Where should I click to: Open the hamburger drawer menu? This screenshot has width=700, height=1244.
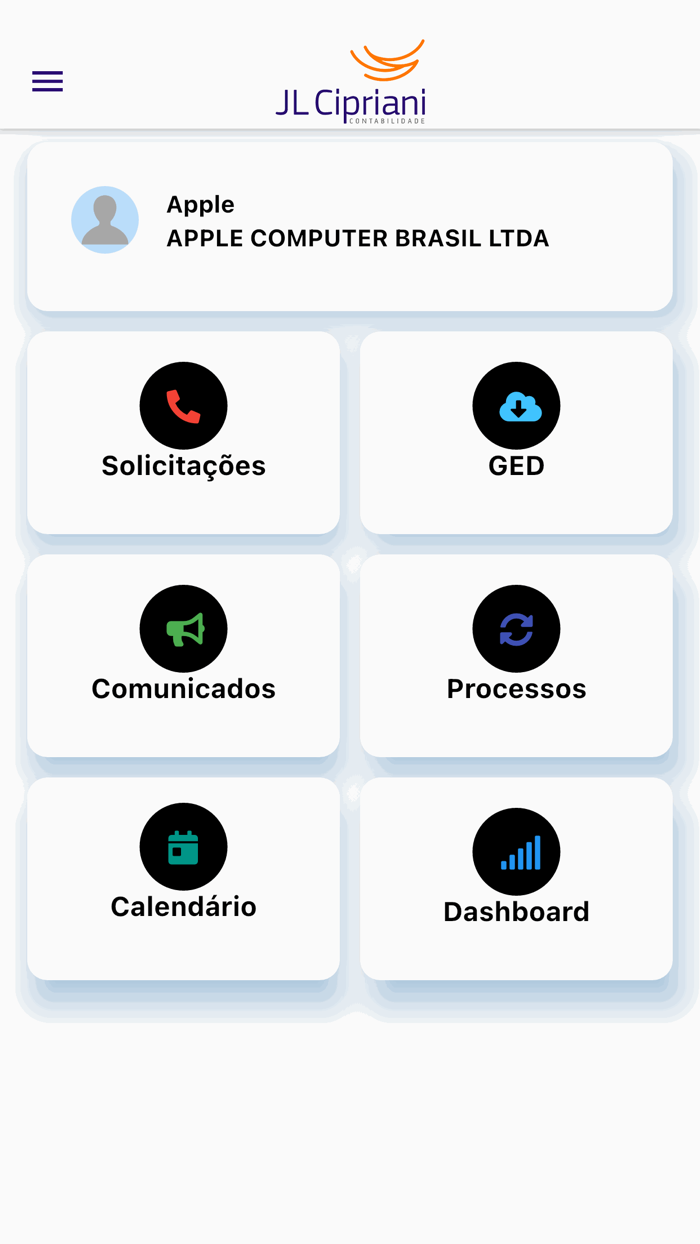[47, 82]
